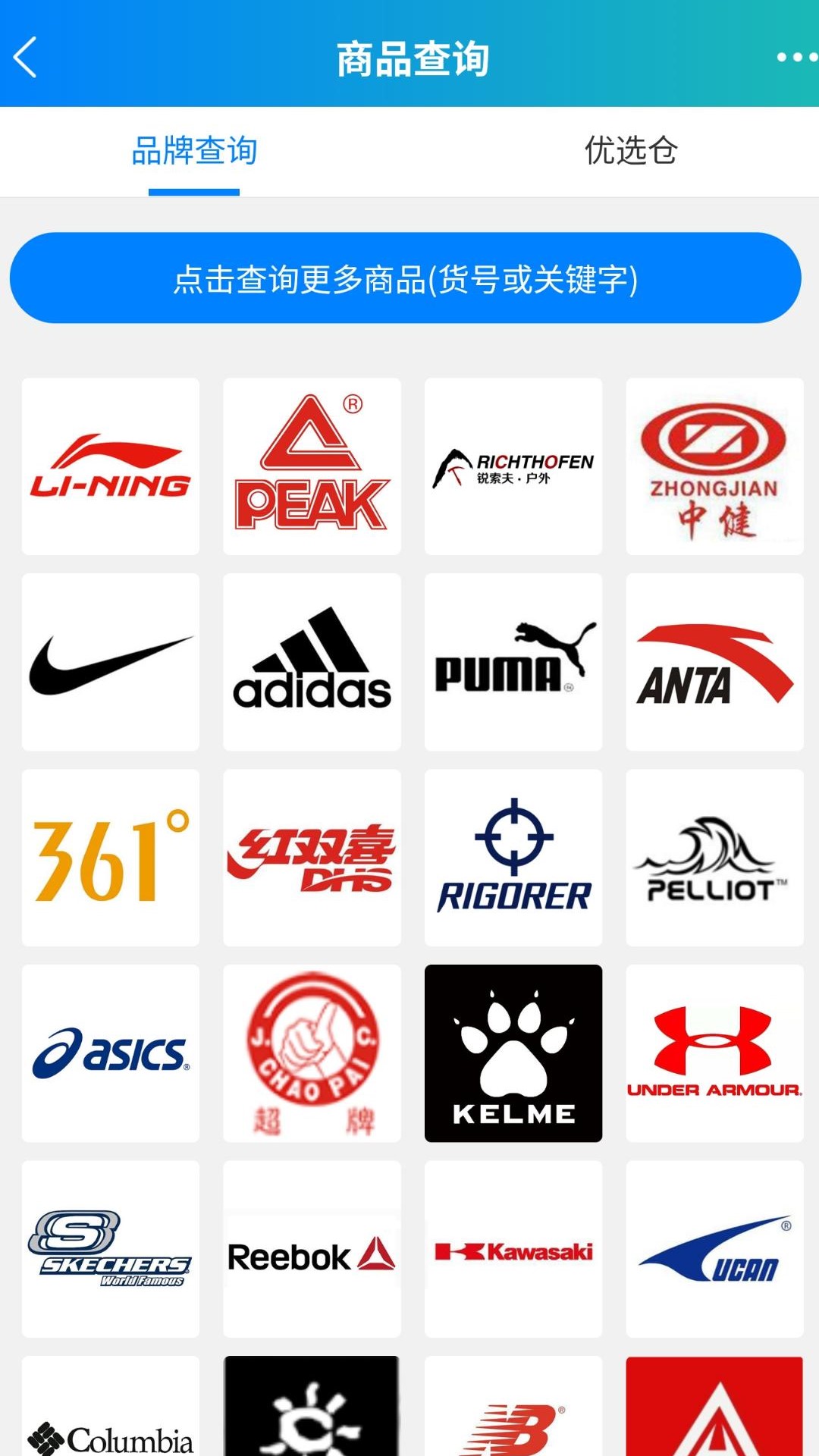This screenshot has height=1456, width=819.
Task: Open the three-dot overflow menu
Action: click(x=796, y=58)
